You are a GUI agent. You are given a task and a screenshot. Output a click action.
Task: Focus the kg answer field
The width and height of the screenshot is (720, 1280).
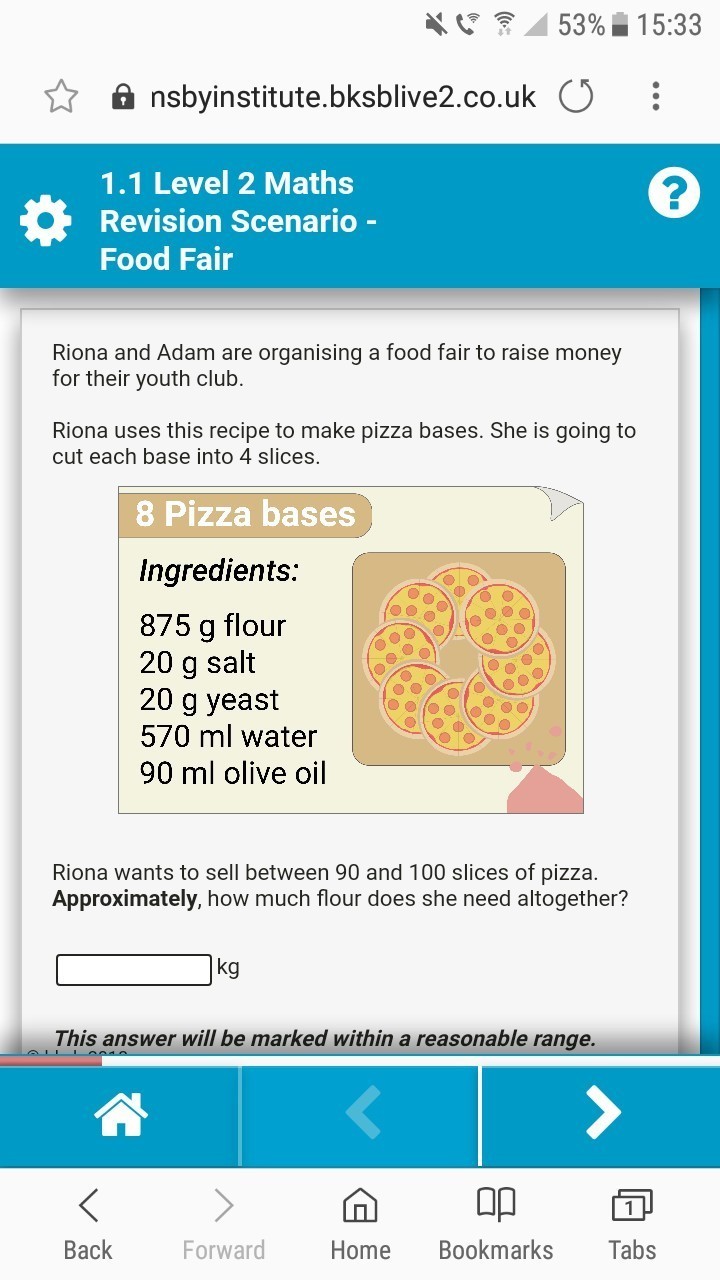tap(134, 969)
